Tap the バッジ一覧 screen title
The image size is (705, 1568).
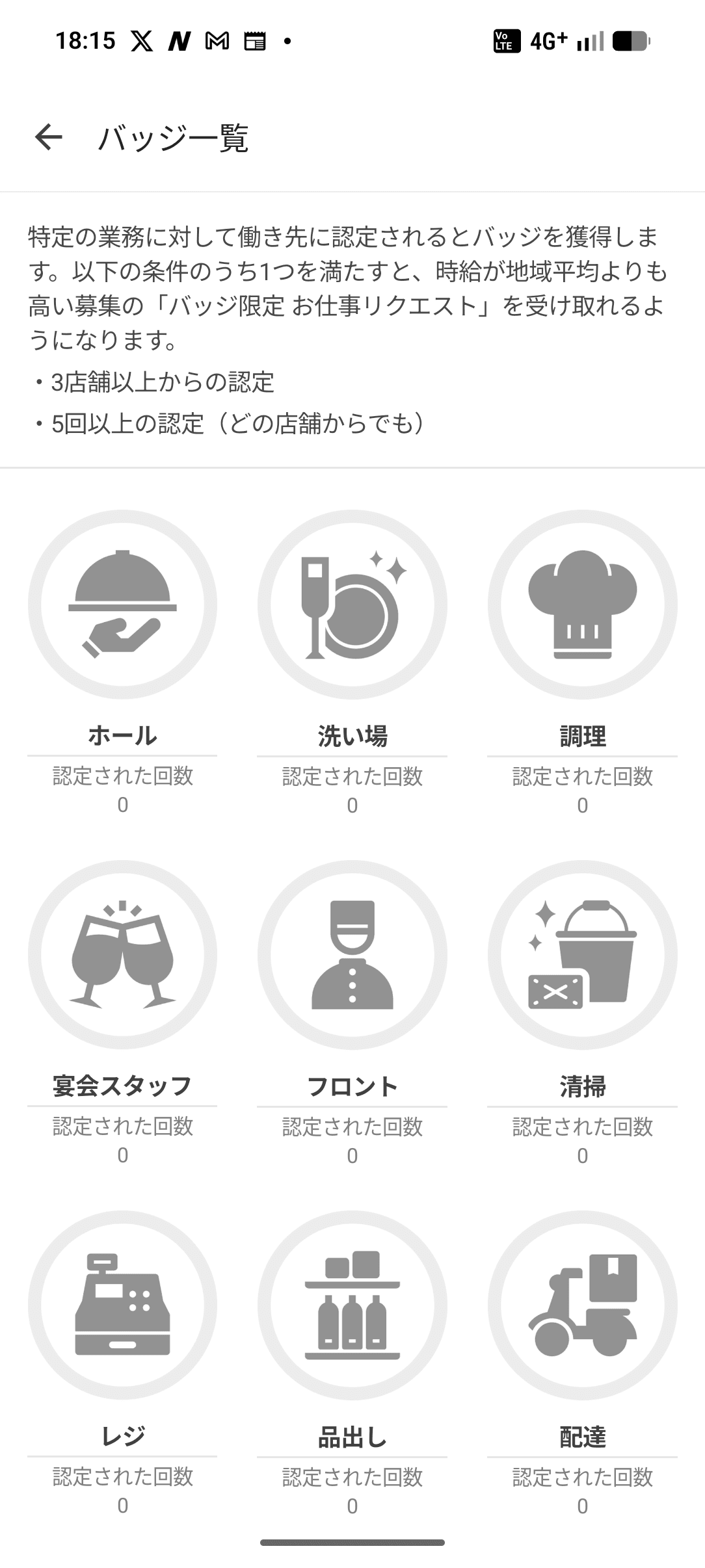pyautogui.click(x=176, y=138)
